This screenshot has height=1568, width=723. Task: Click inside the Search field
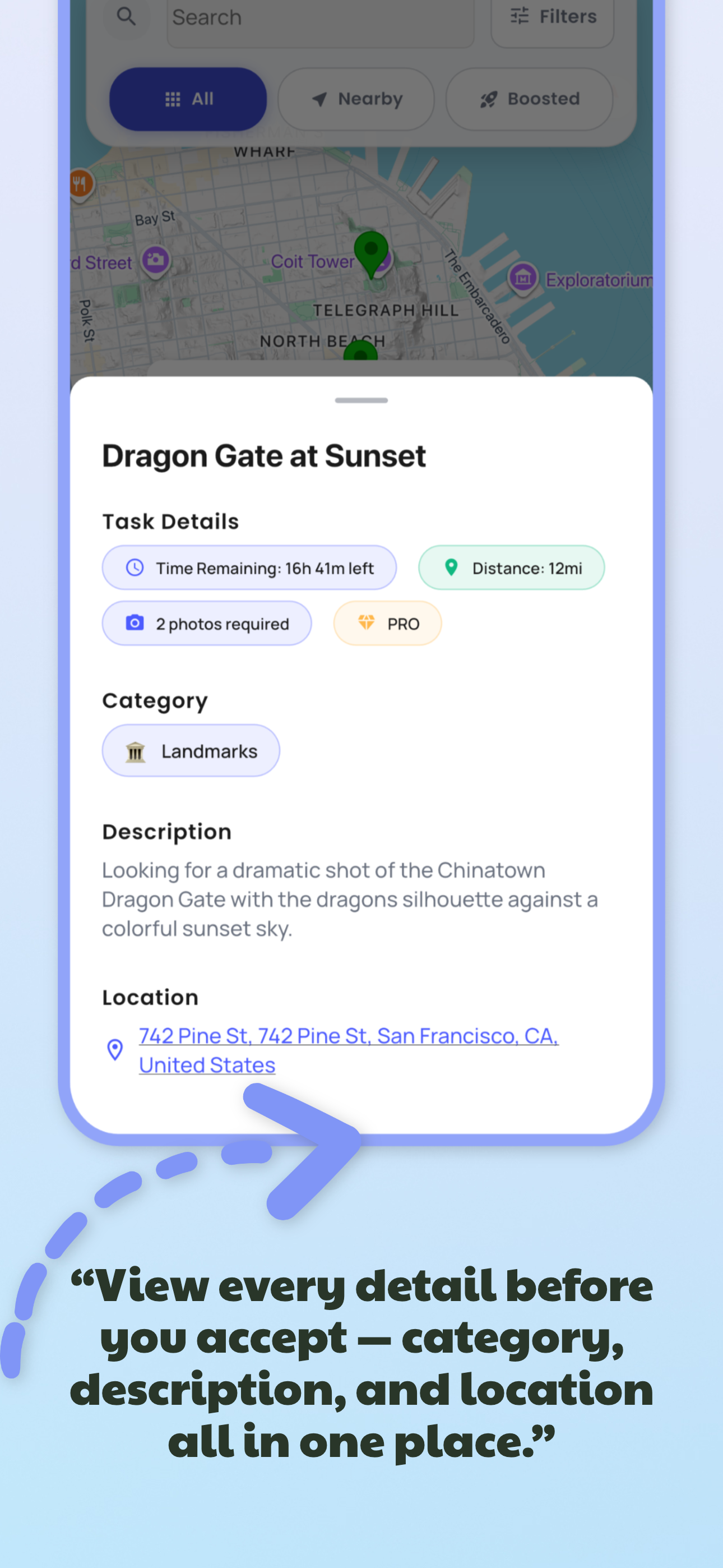pyautogui.click(x=320, y=19)
